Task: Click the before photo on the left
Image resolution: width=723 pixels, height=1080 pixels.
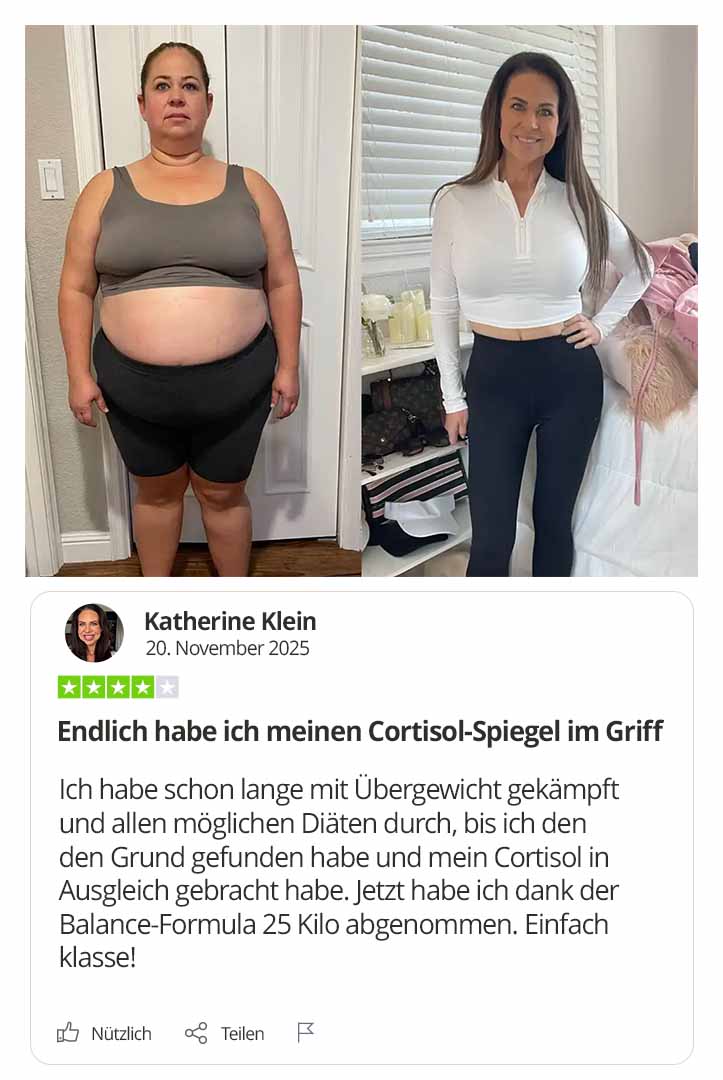Action: click(188, 300)
